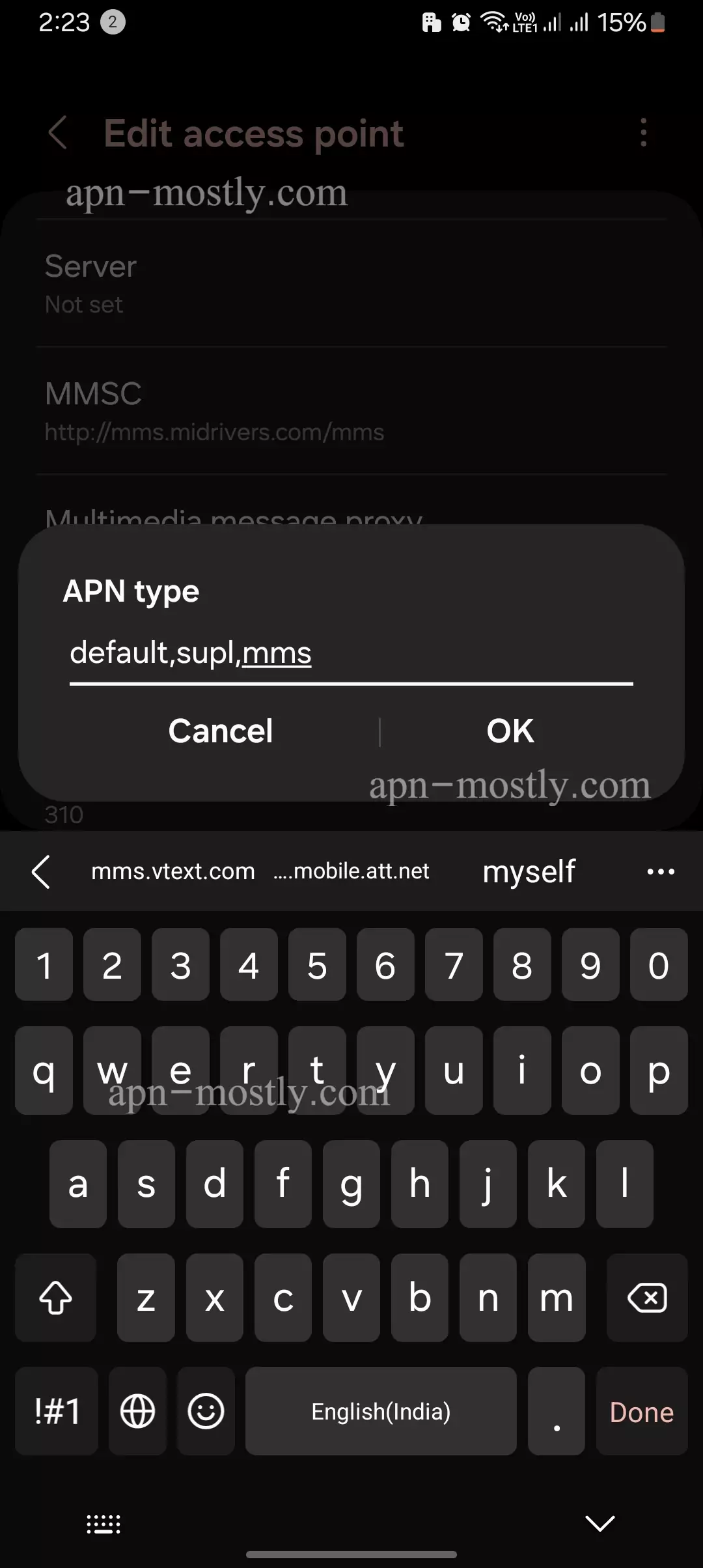Open the emoji keyboard
The image size is (703, 1568).
click(206, 1412)
